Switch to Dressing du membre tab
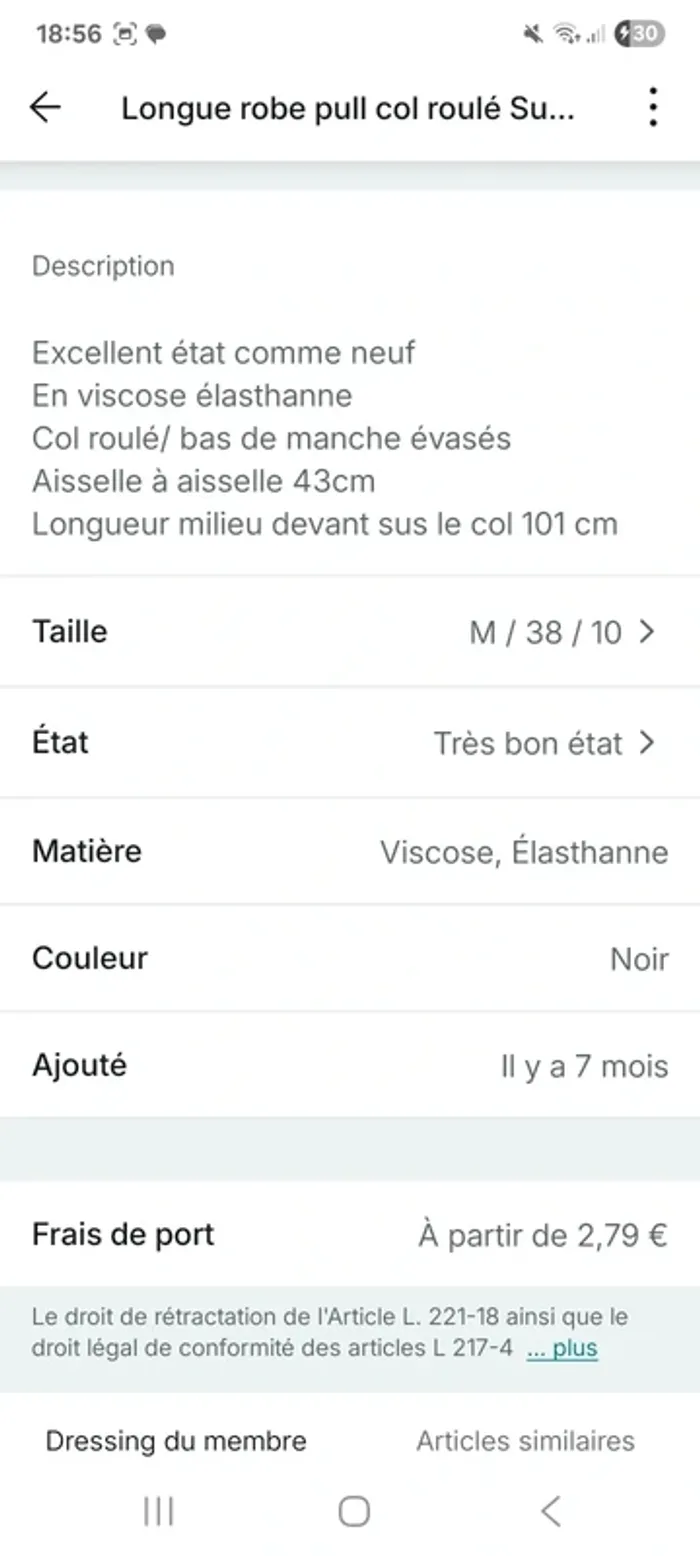Image resolution: width=700 pixels, height=1556 pixels. point(176,1441)
